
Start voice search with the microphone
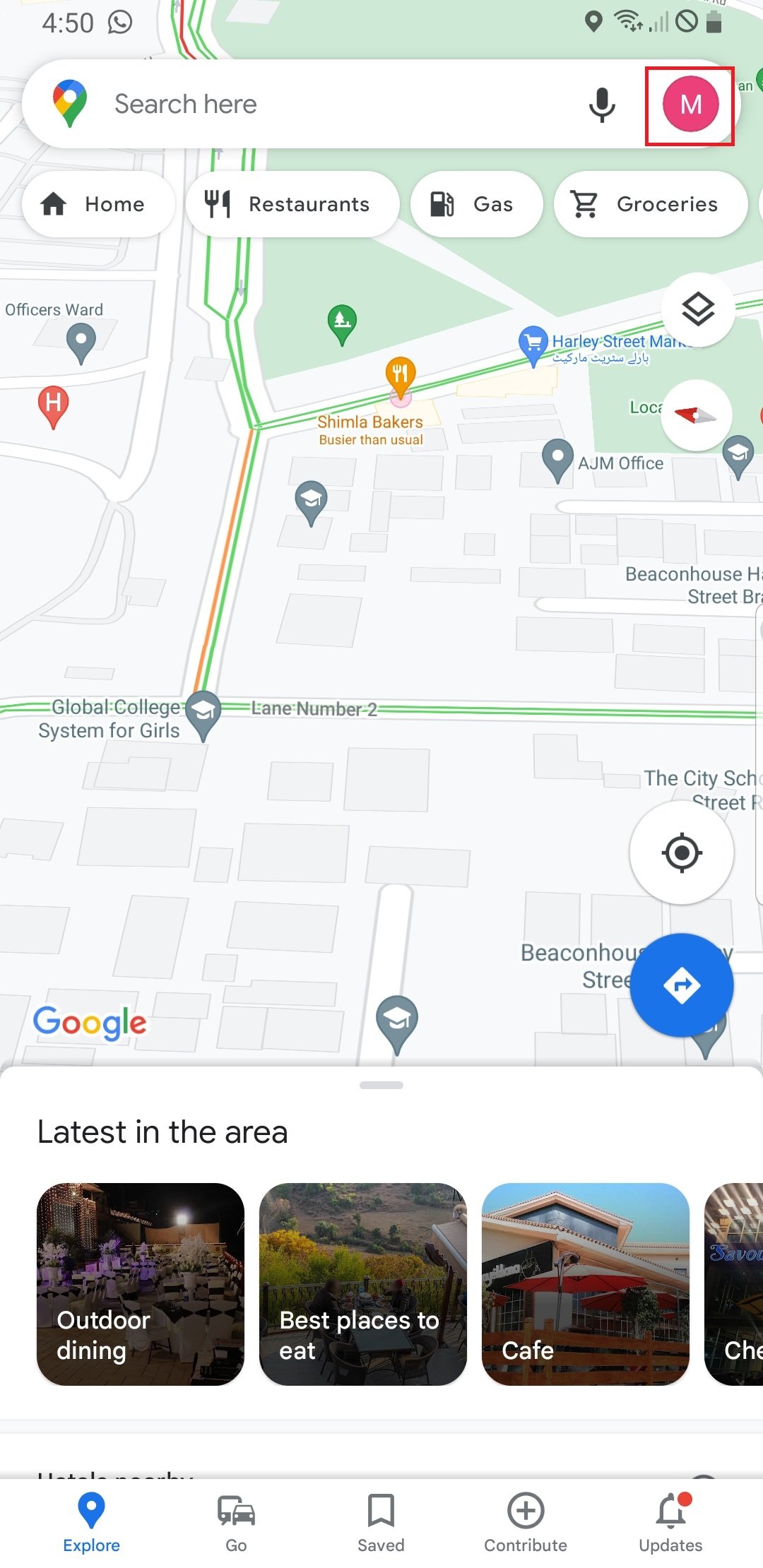point(602,105)
